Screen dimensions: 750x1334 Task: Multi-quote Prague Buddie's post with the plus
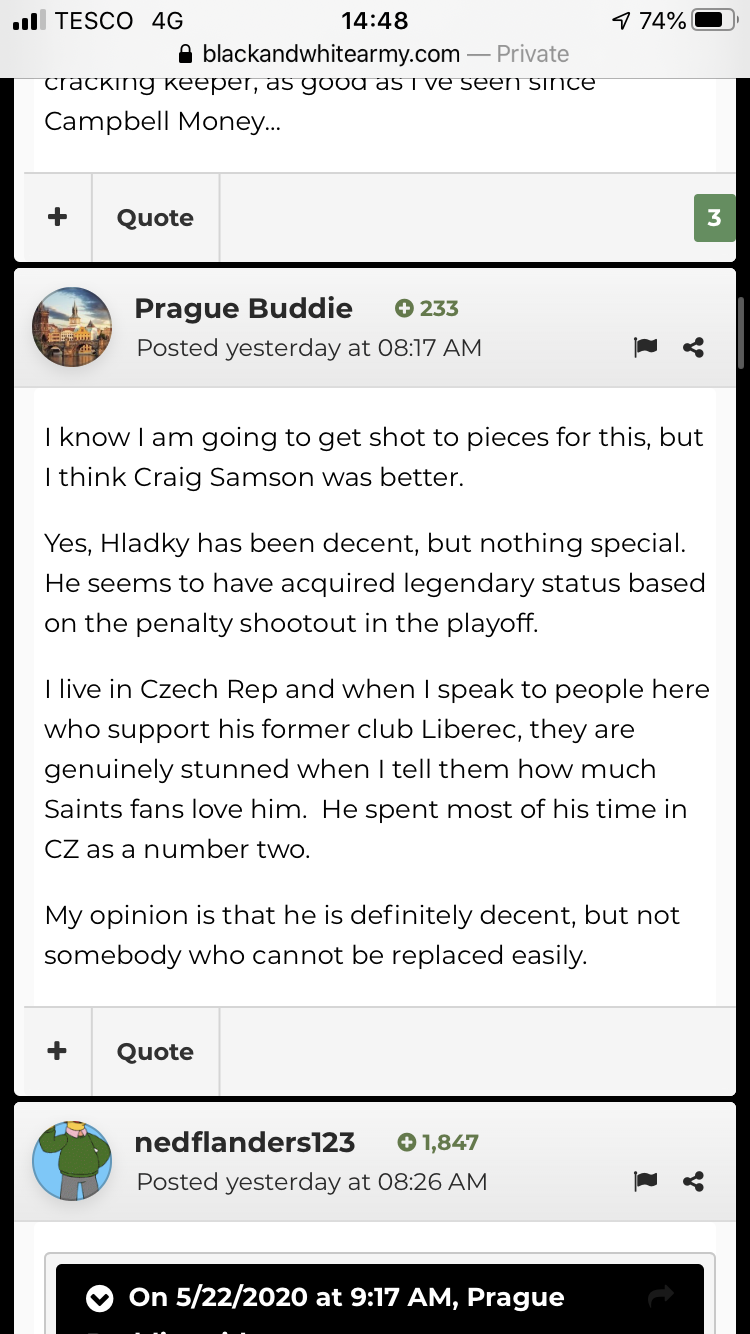click(x=57, y=1051)
